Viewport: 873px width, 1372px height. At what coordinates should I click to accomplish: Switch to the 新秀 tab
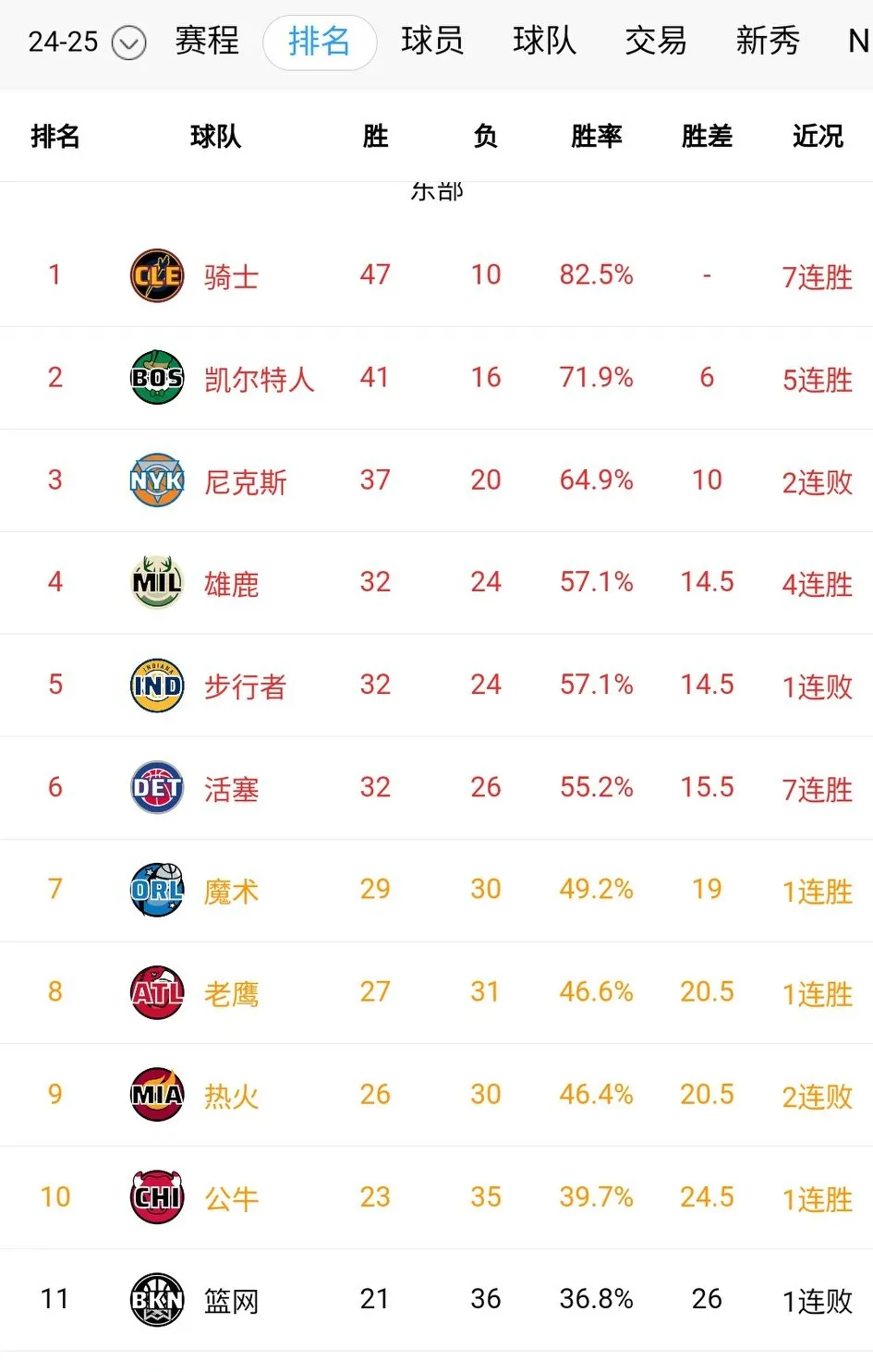(x=767, y=41)
